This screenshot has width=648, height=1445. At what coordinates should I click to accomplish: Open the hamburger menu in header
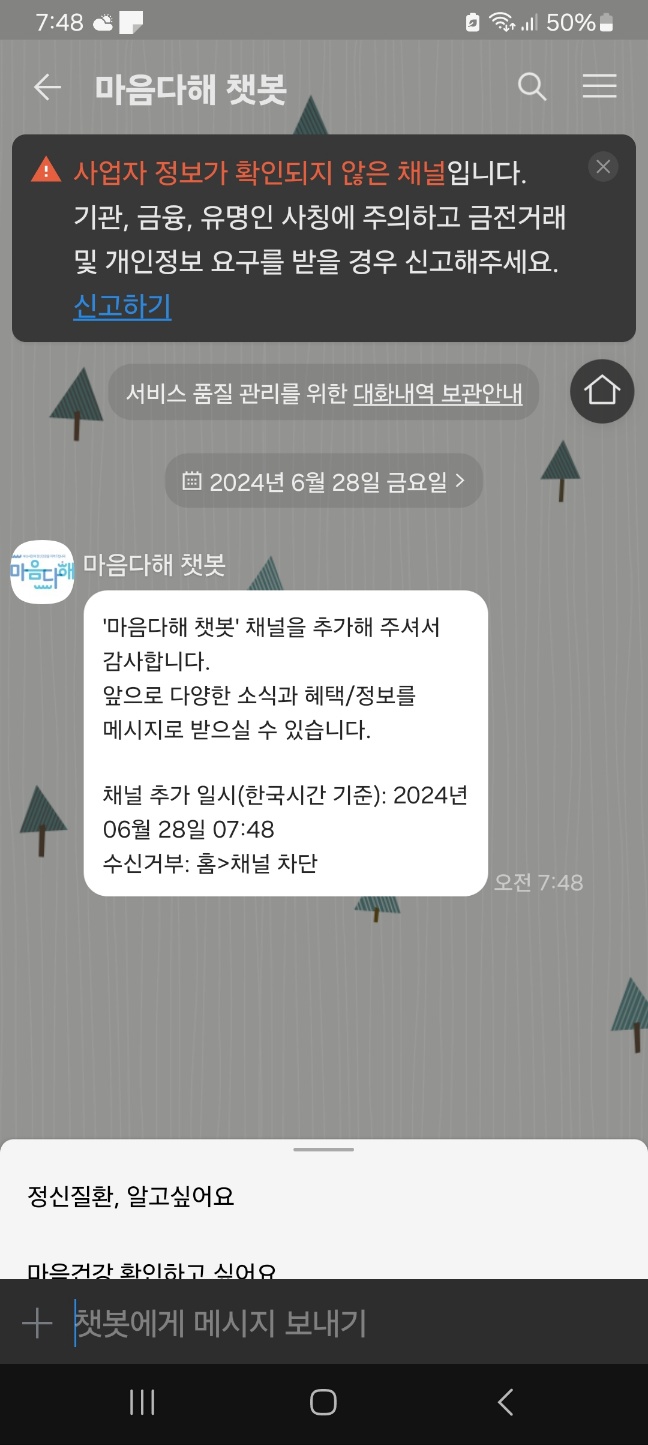pyautogui.click(x=599, y=87)
